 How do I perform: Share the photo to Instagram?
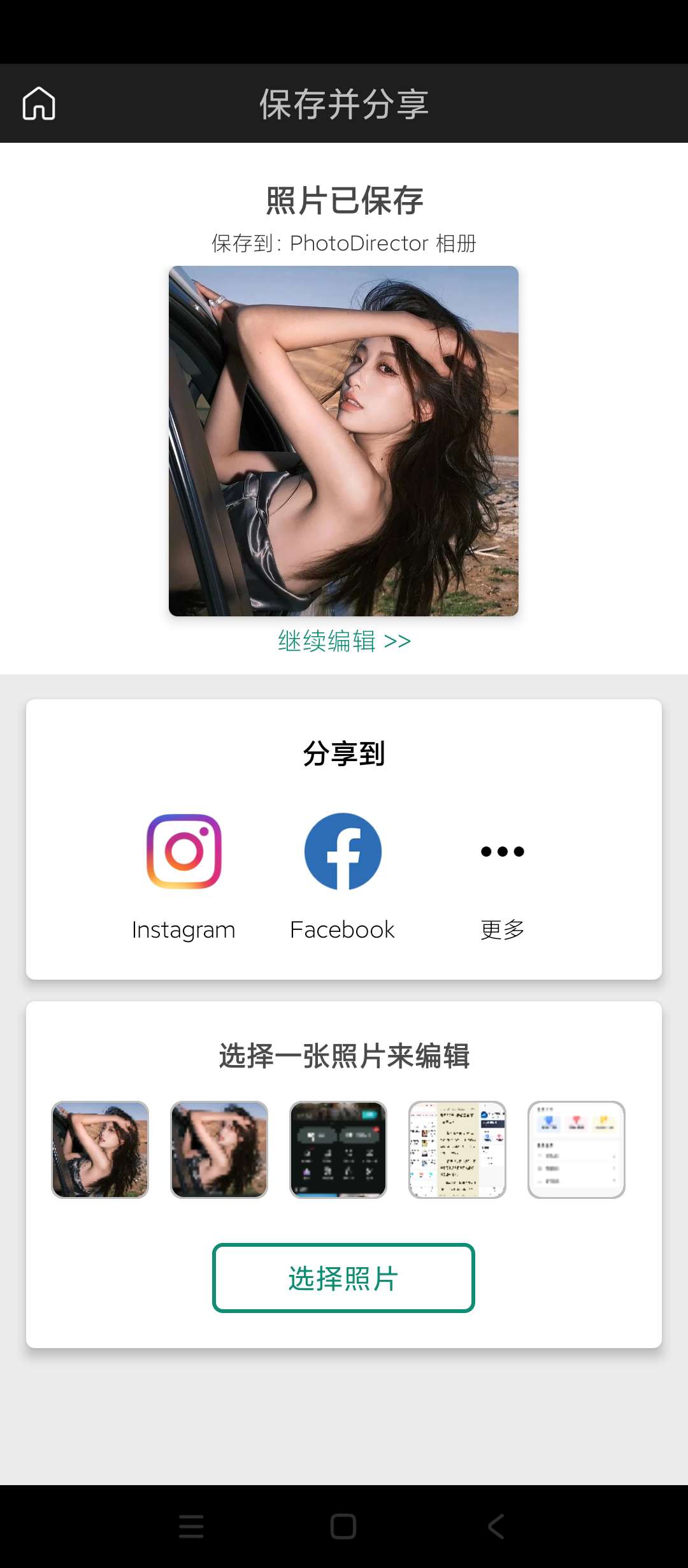click(x=183, y=852)
